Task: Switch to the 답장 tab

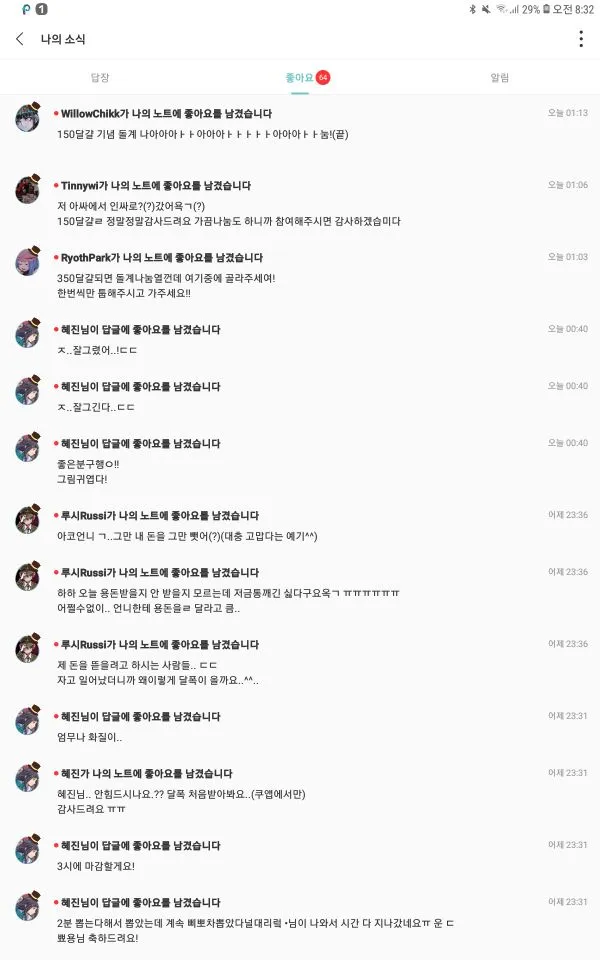Action: 100,77
